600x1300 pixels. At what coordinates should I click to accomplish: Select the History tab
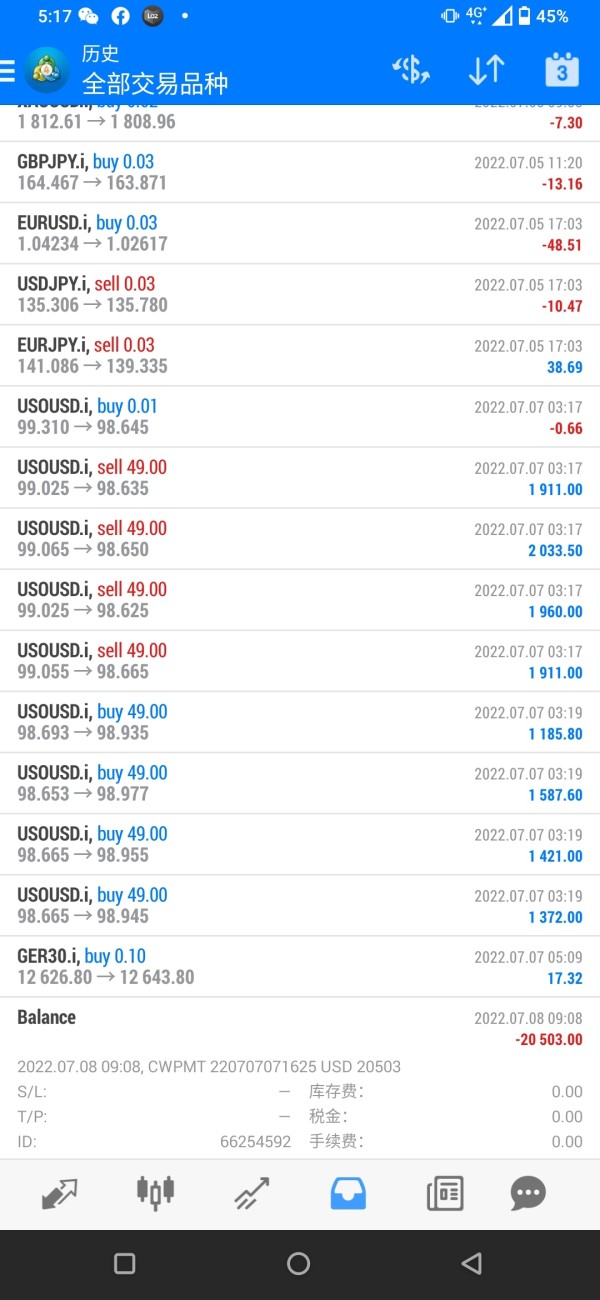(x=348, y=1193)
